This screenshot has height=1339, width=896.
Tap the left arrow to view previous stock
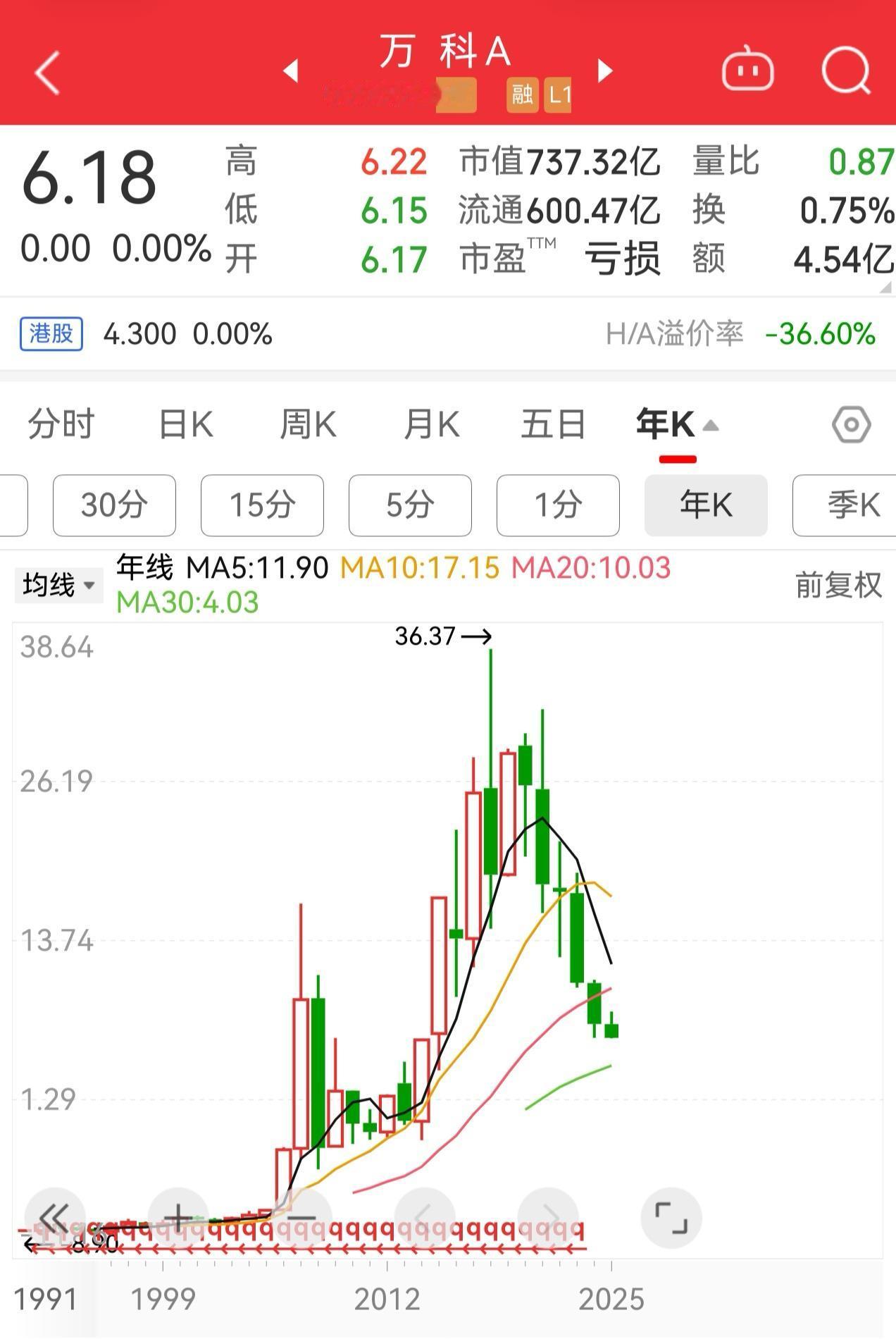point(291,71)
